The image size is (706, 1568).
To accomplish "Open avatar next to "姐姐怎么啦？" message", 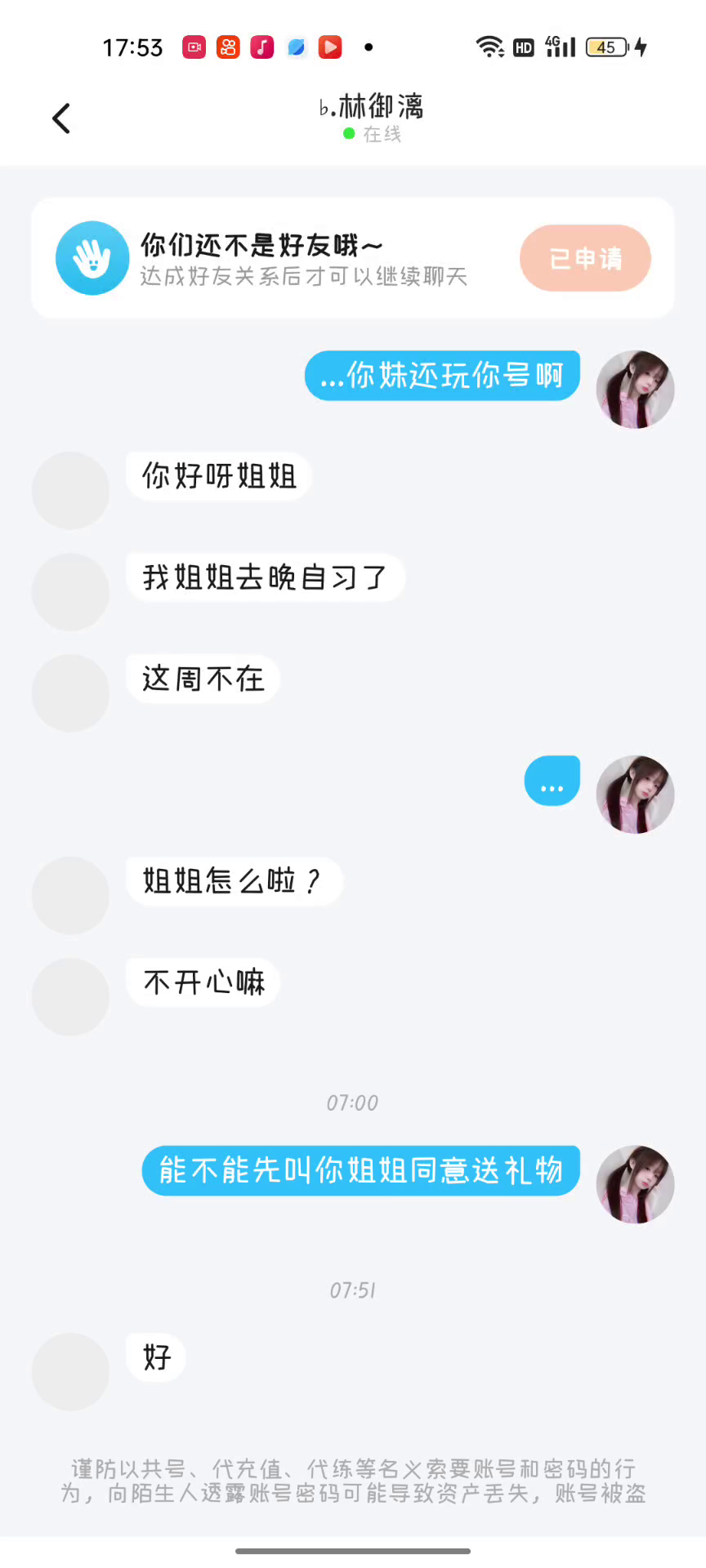I will (x=70, y=896).
